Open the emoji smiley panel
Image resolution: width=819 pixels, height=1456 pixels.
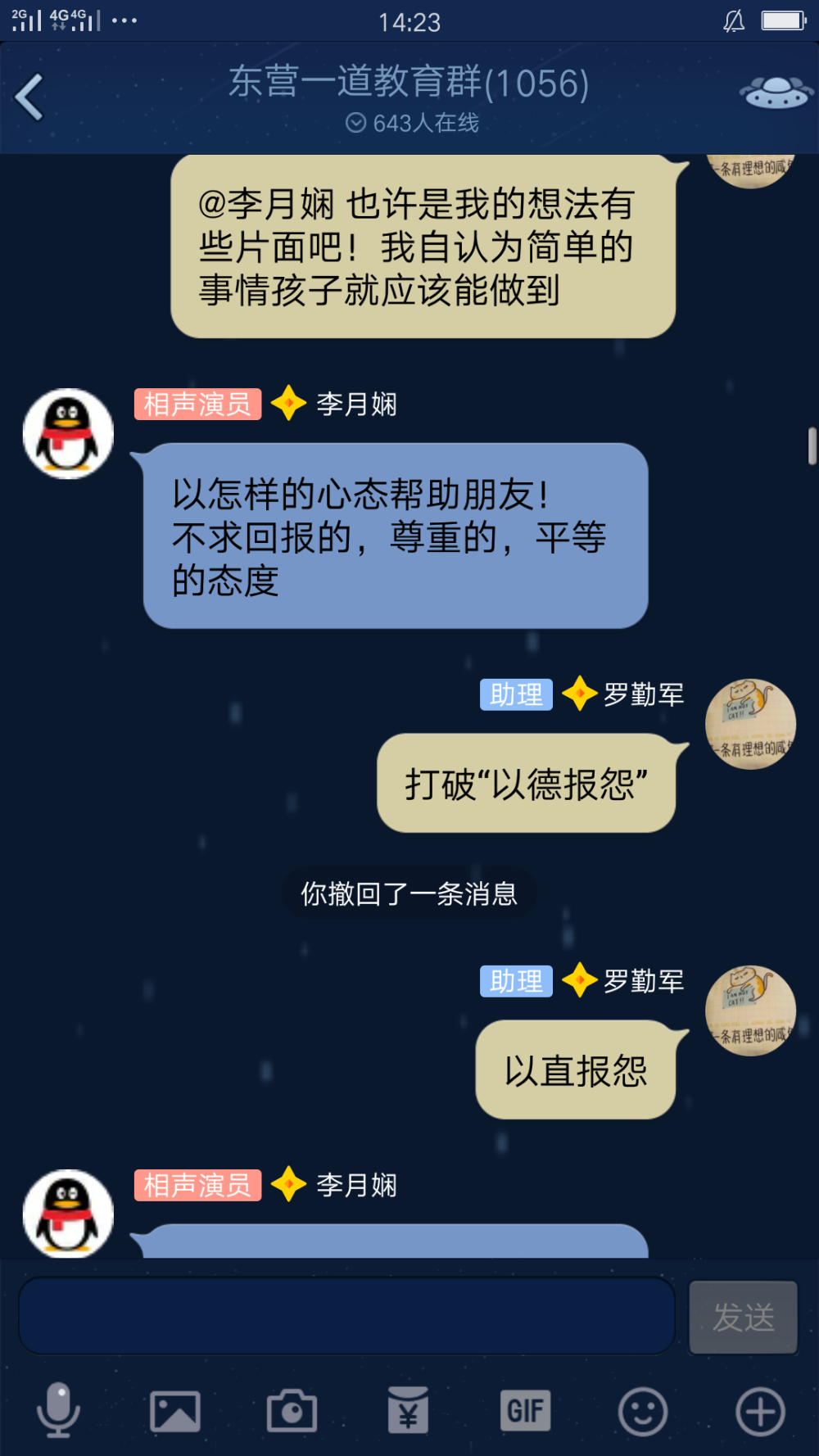643,1411
